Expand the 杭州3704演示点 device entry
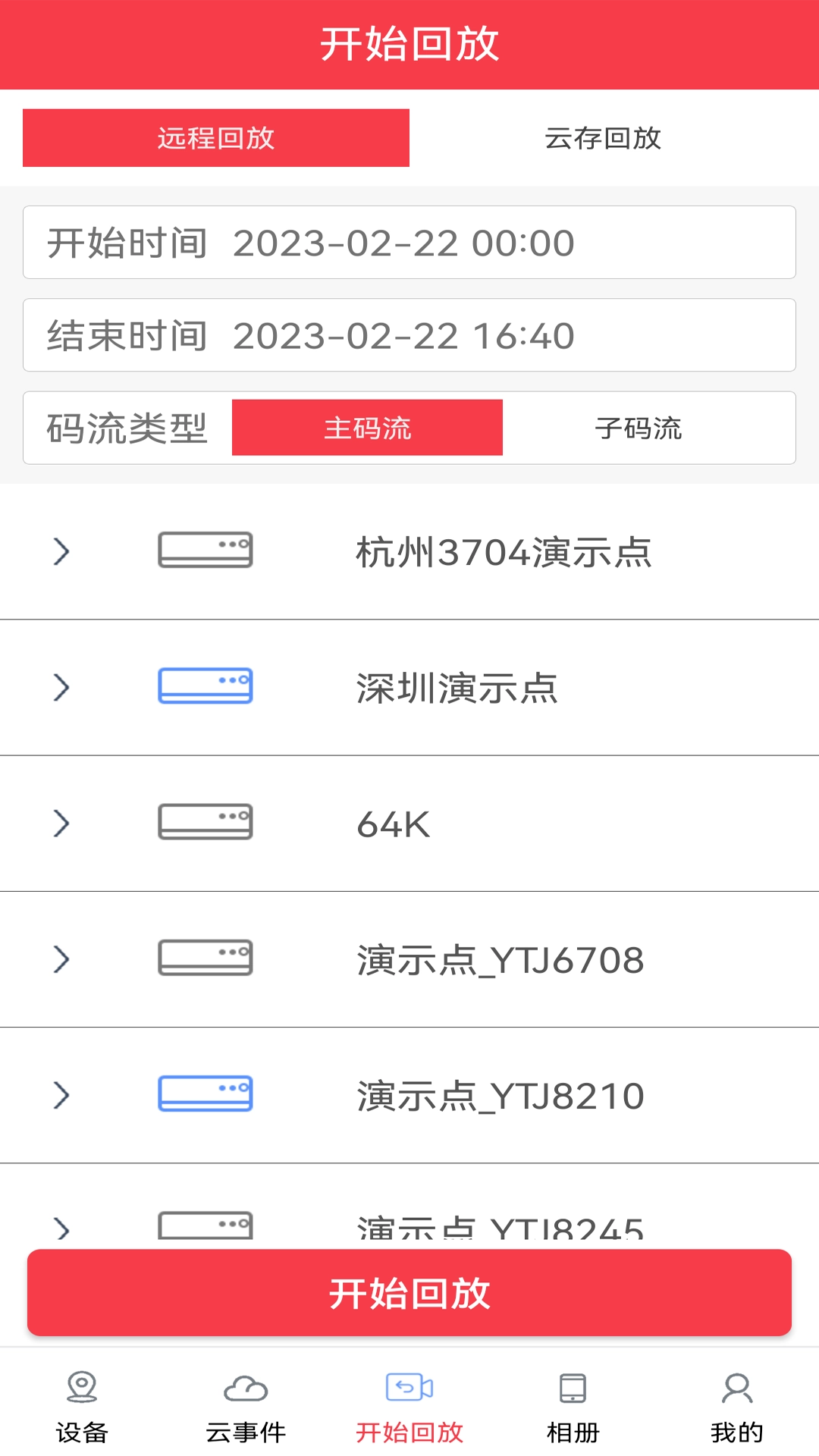 coord(61,551)
